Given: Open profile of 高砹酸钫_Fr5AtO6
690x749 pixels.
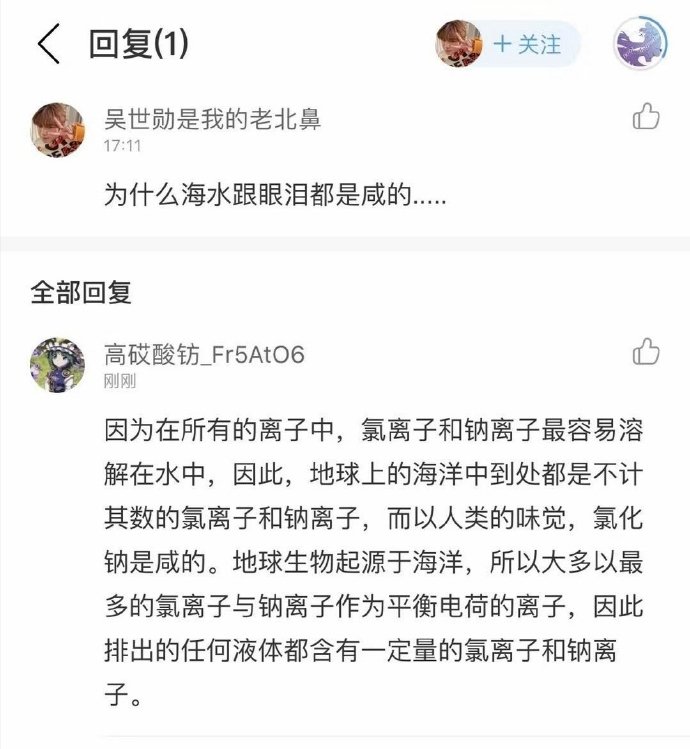Looking at the screenshot, I should (57, 364).
